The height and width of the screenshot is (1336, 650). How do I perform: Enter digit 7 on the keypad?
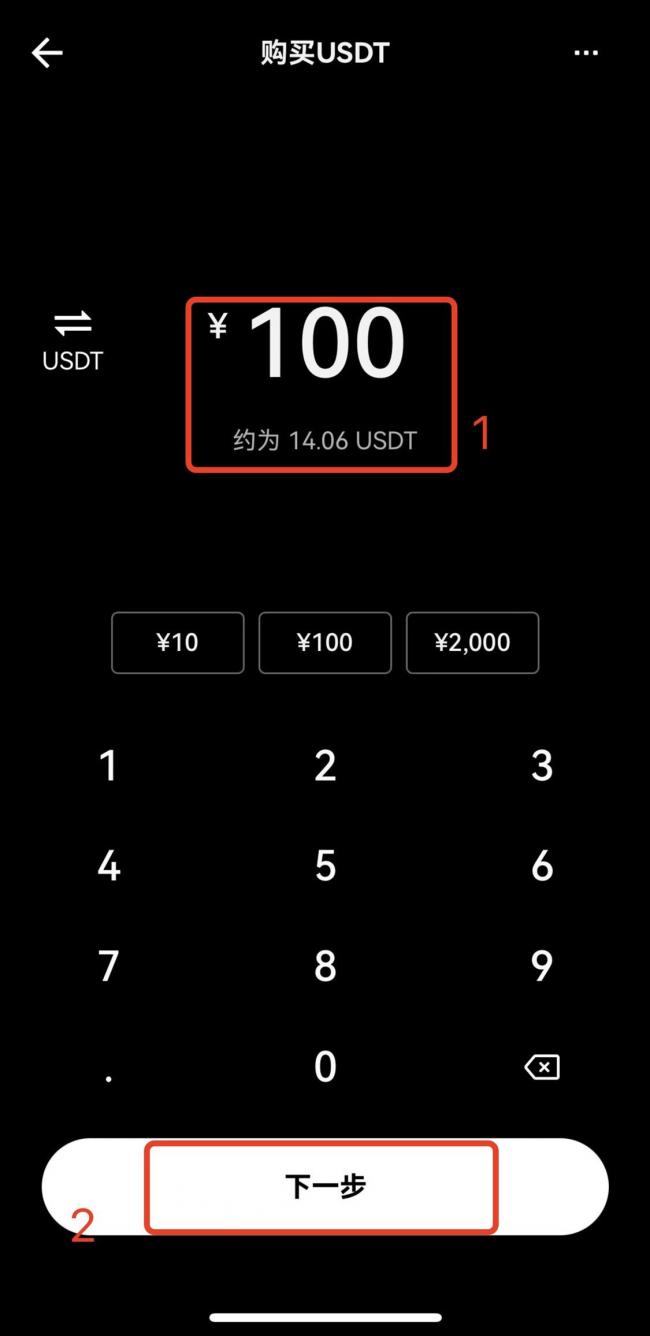[x=108, y=966]
